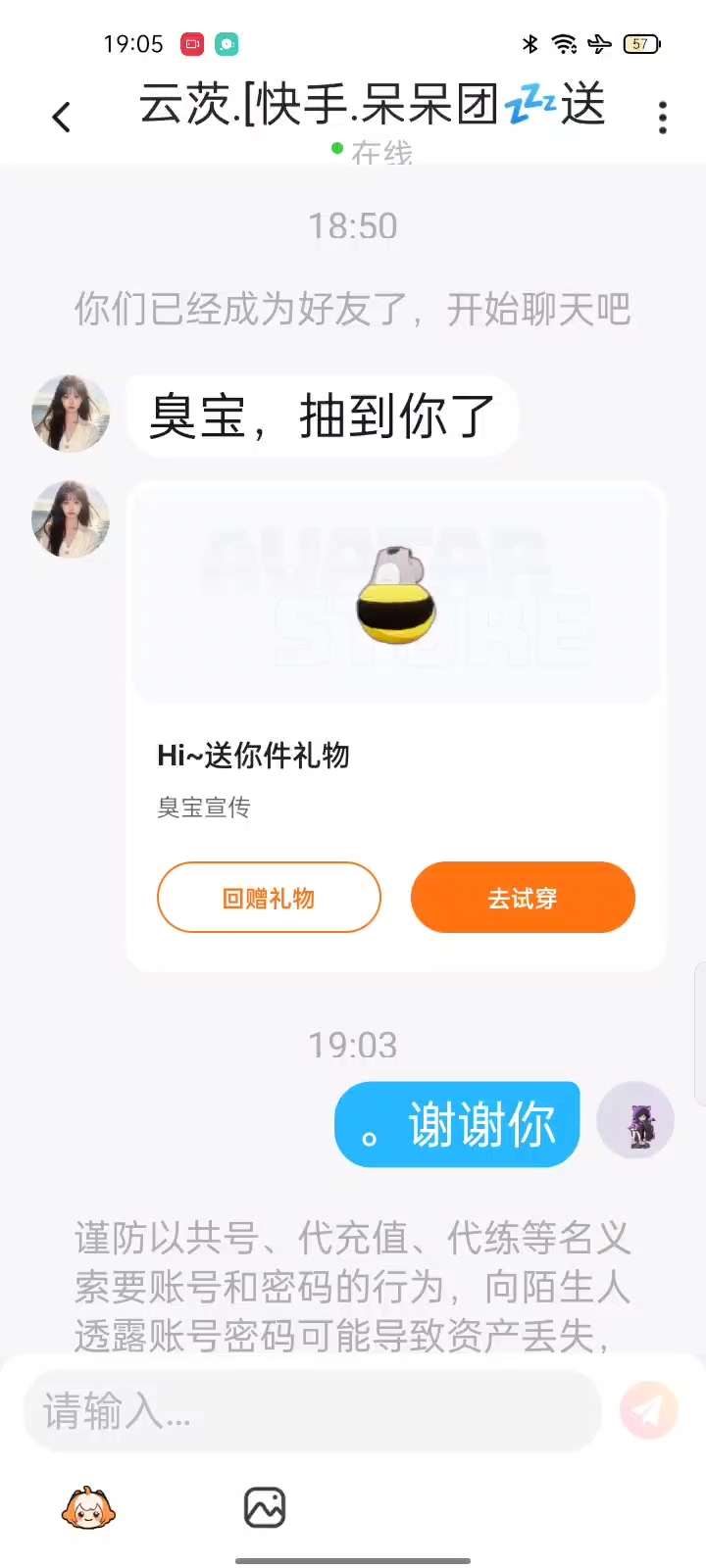Attach a picture from gallery

pos(265,1508)
